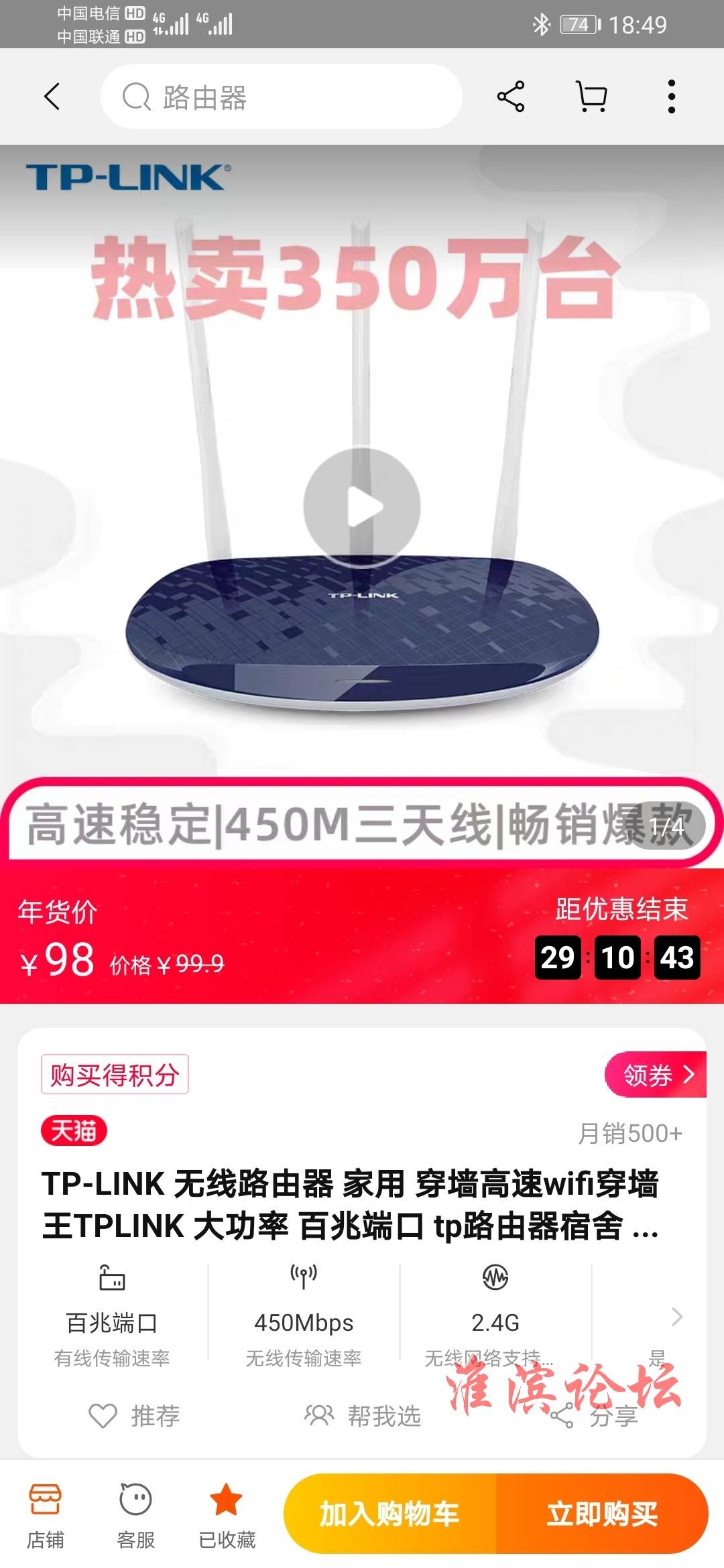The image size is (724, 1568).
Task: Tap 加入购物车 to add to cart
Action: [x=389, y=1514]
